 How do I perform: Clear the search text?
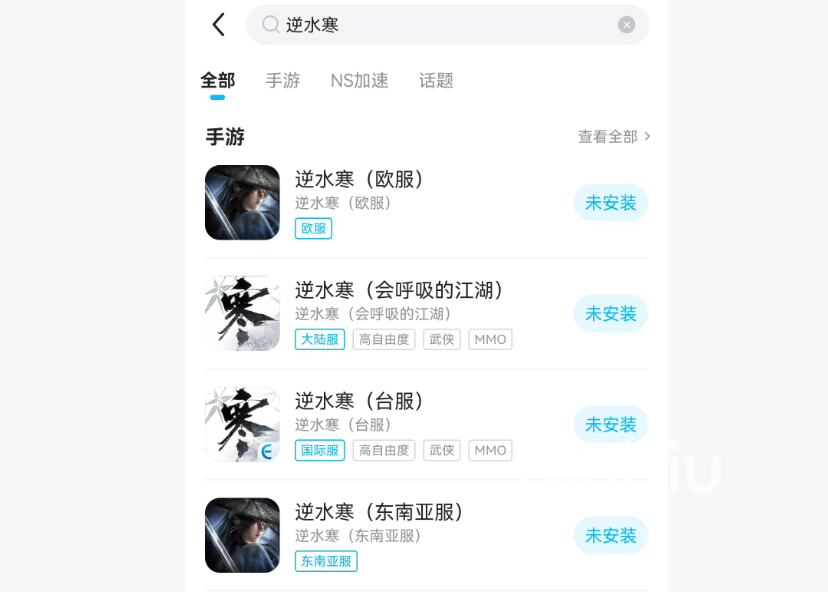(x=627, y=25)
